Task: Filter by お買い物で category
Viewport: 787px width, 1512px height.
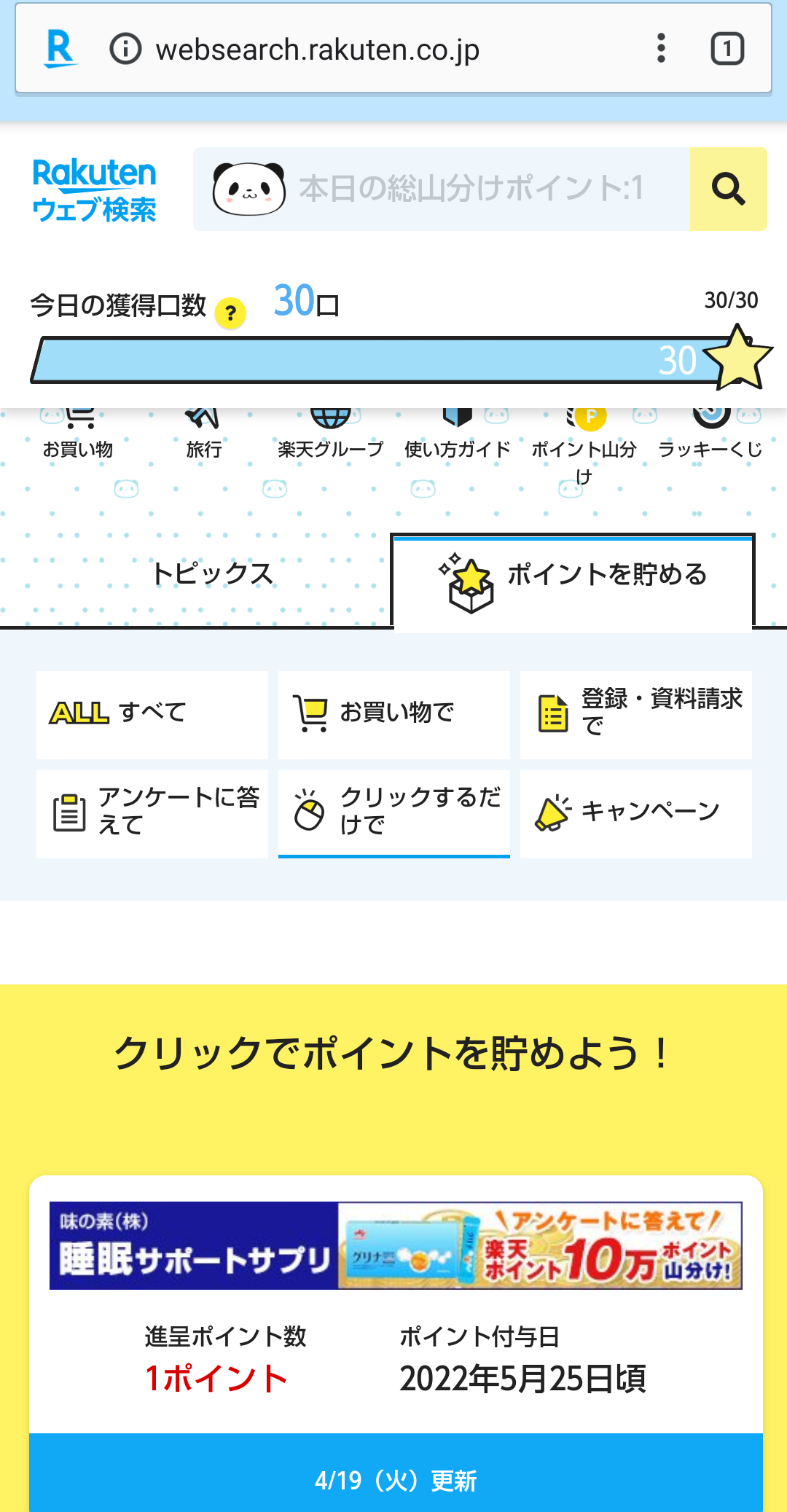Action: click(x=394, y=714)
